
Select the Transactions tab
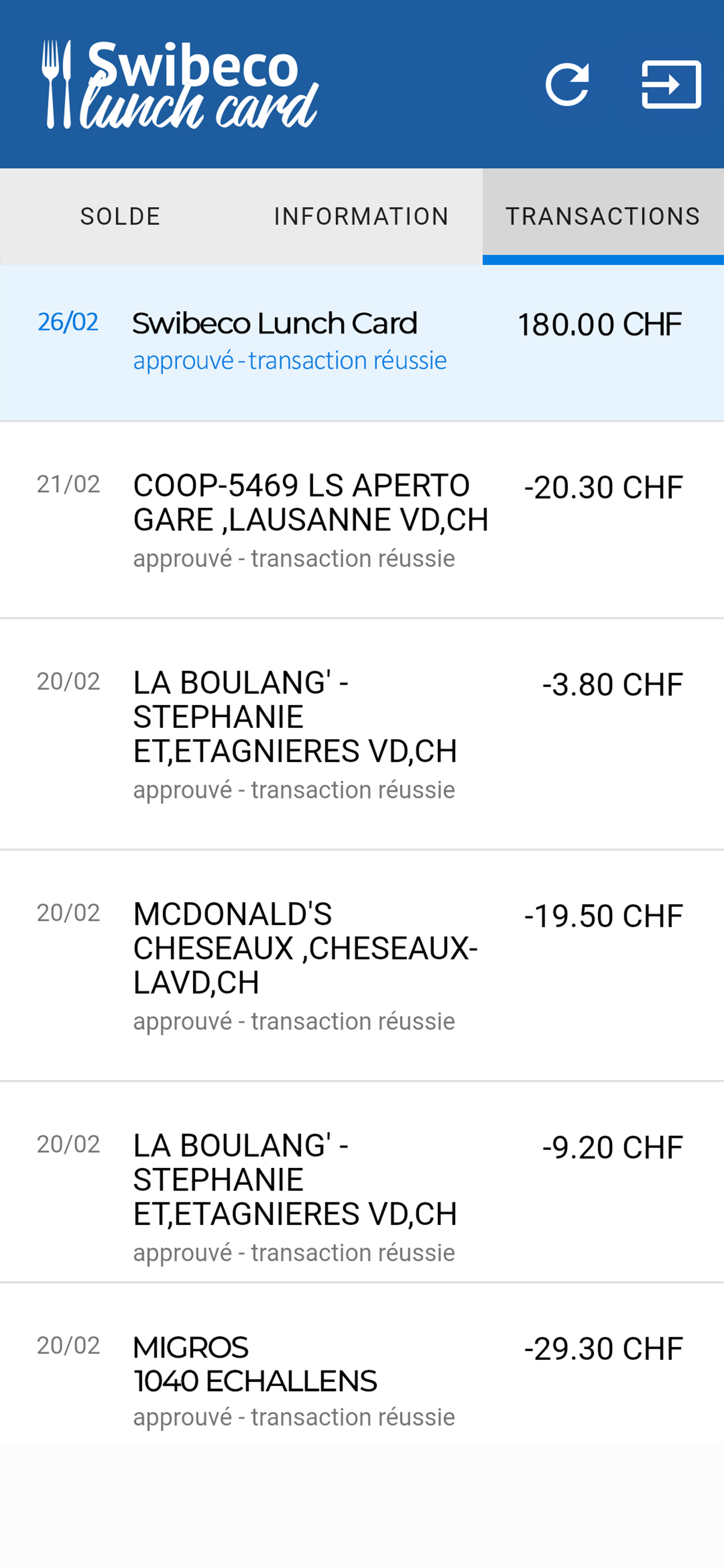(603, 216)
